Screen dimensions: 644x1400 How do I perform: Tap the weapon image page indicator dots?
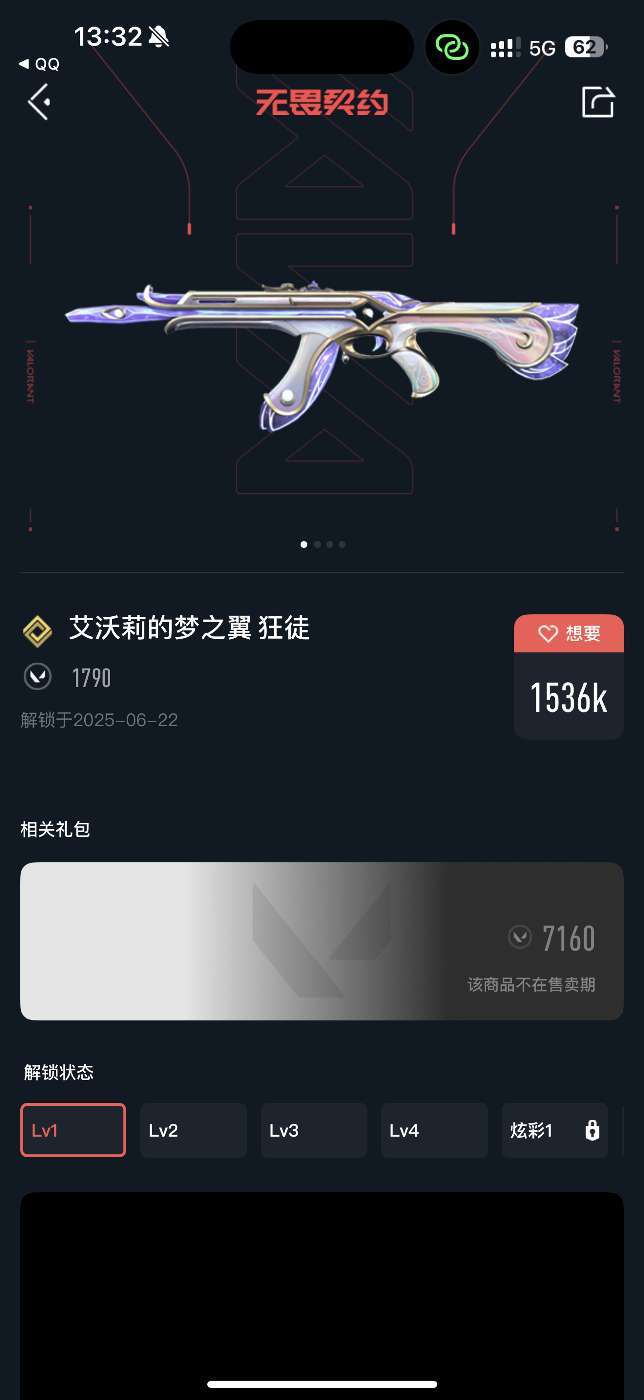click(322, 544)
